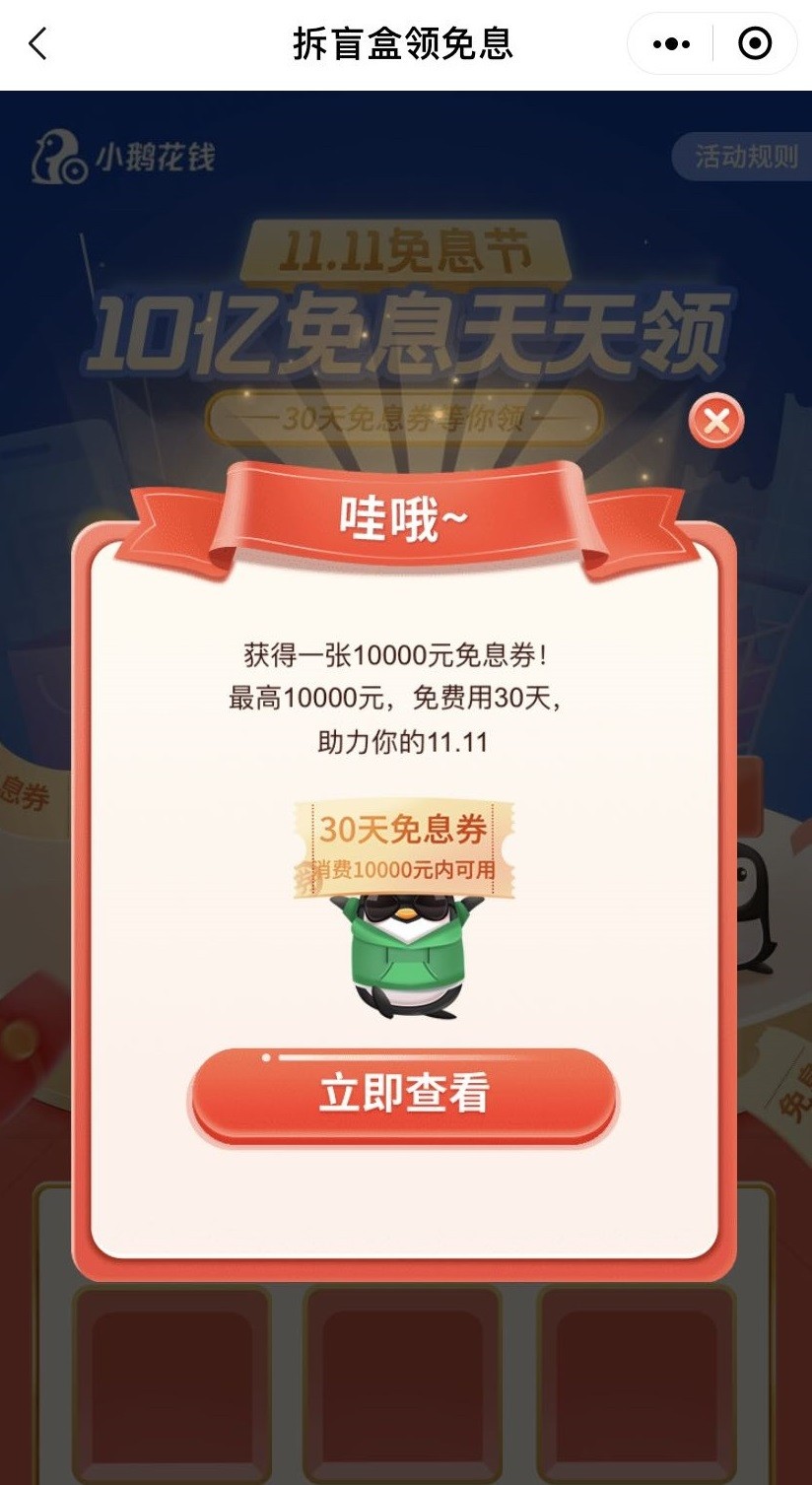Tap the circular close capsule icon
This screenshot has width=812, height=1485.
click(754, 43)
